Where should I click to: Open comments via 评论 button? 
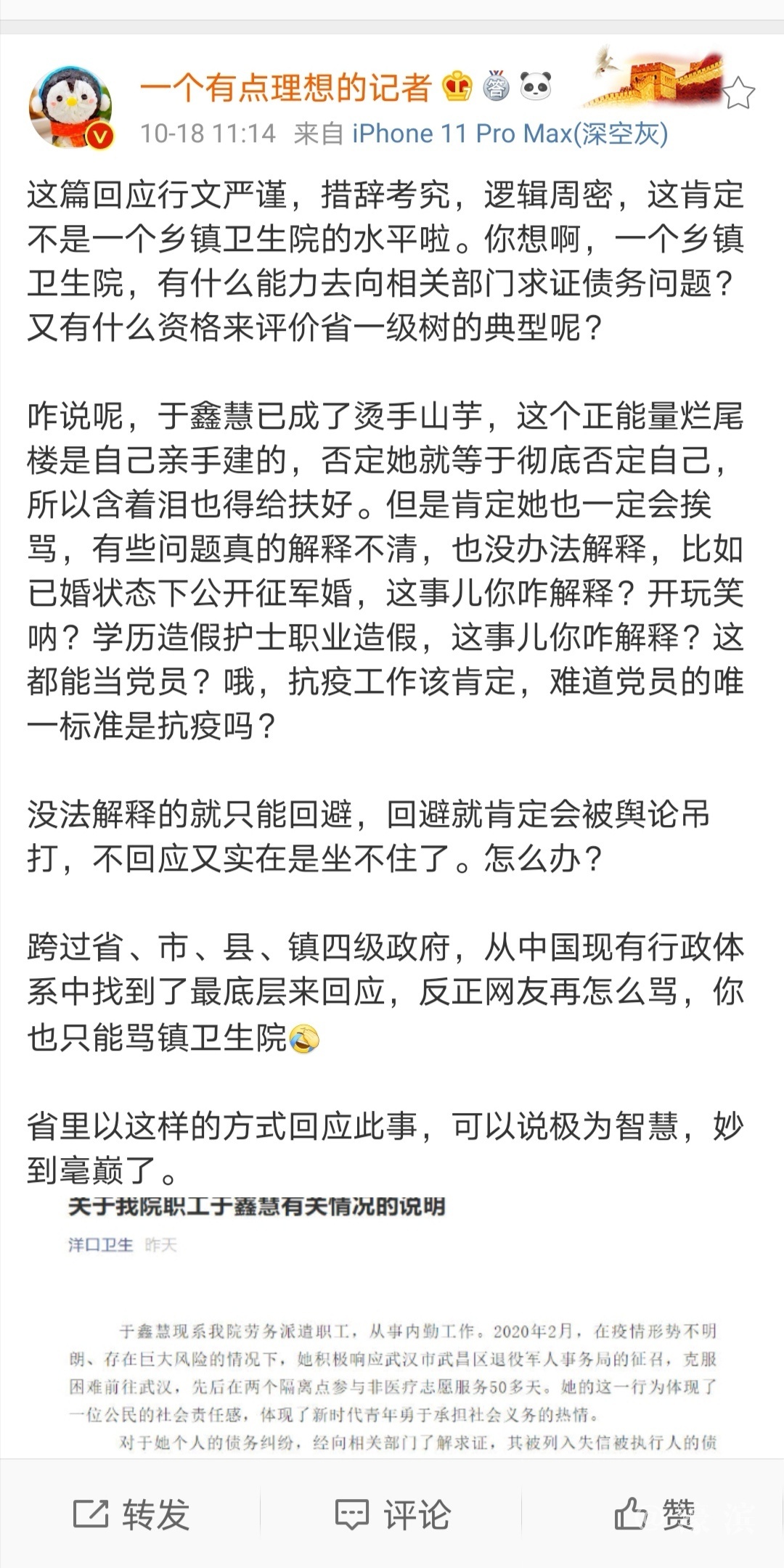(x=393, y=1514)
